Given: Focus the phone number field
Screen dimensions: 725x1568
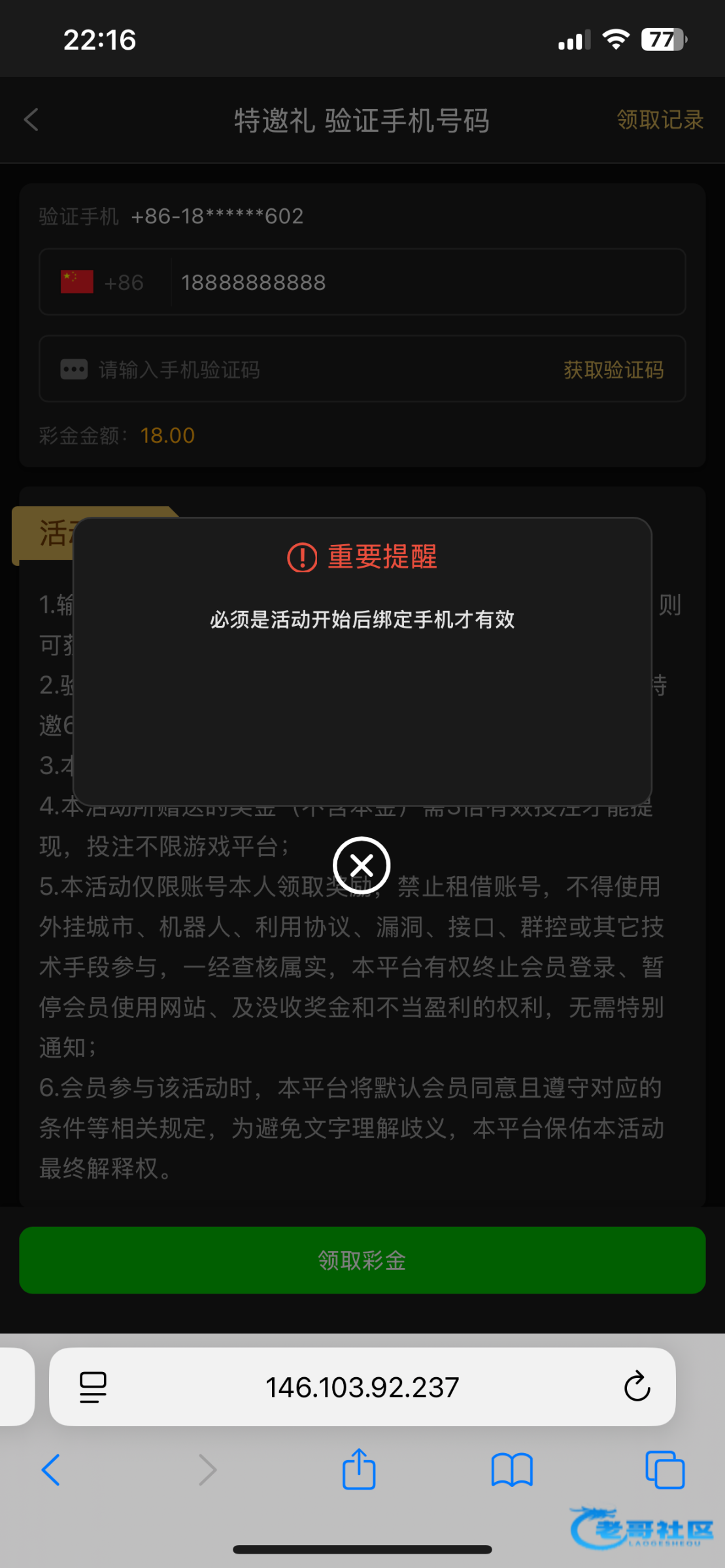Looking at the screenshot, I should [425, 282].
